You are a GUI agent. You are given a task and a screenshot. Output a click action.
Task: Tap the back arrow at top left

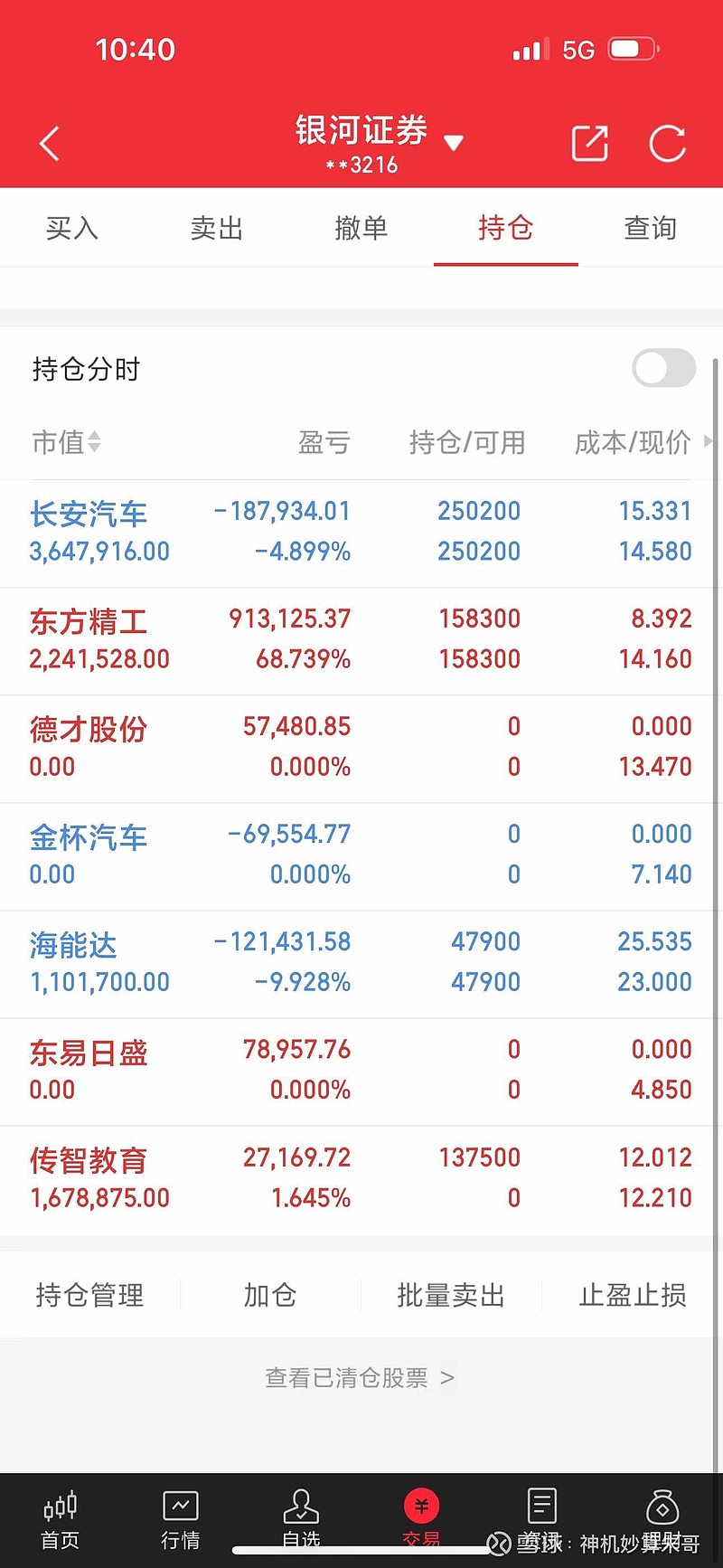(x=50, y=143)
